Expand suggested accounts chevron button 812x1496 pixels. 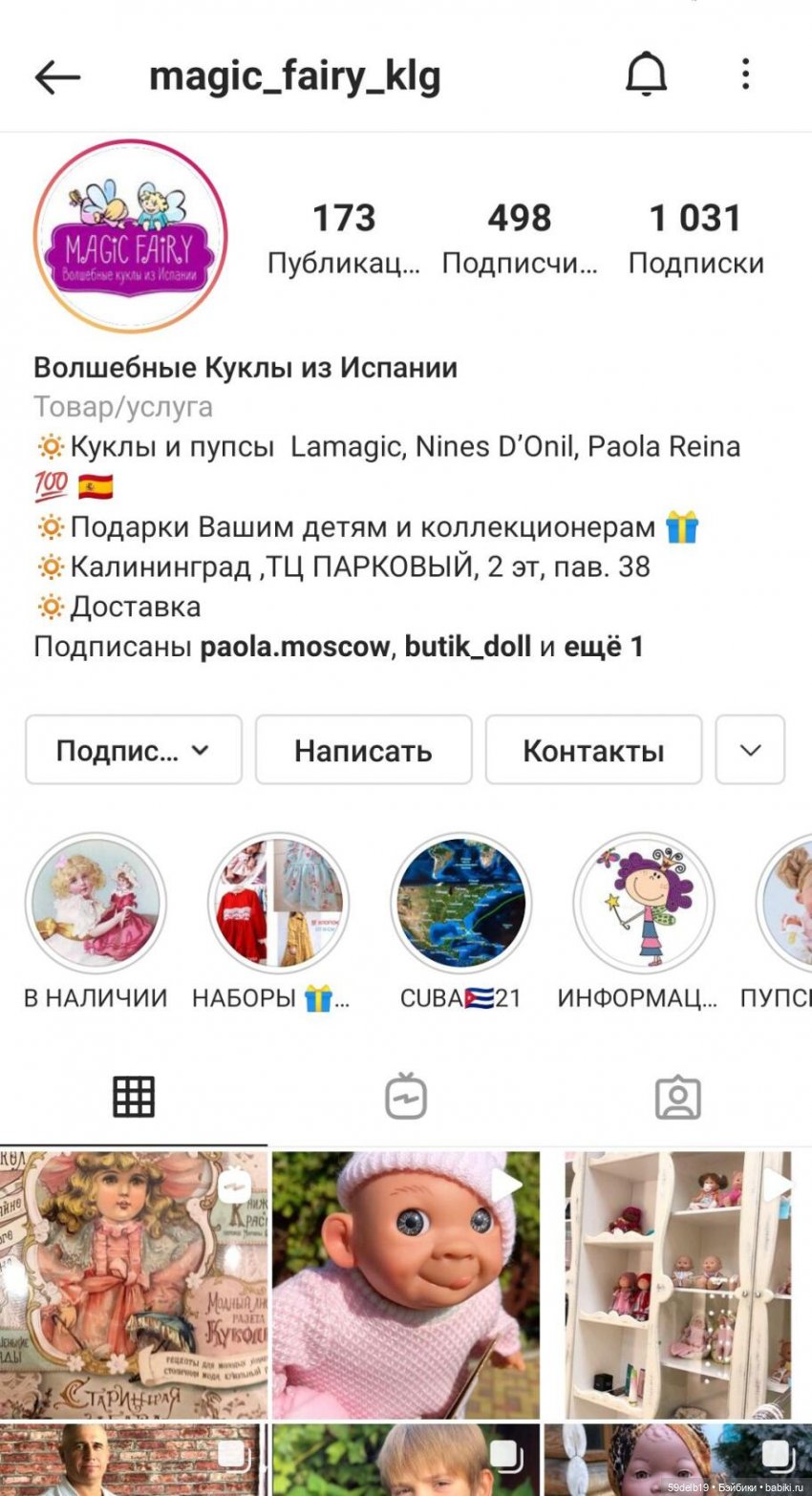[750, 750]
